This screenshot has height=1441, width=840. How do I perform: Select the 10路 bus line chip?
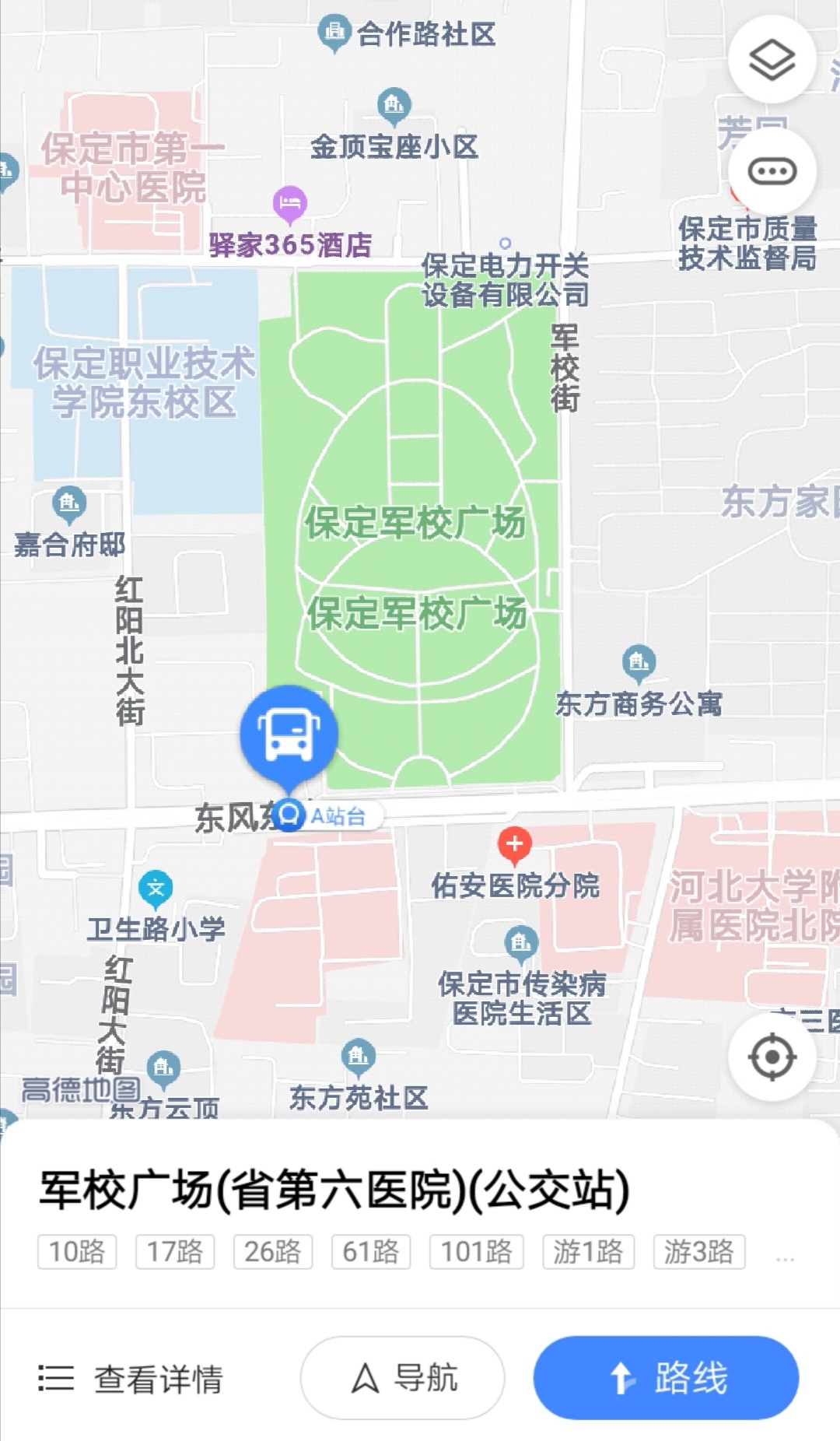(x=77, y=1251)
